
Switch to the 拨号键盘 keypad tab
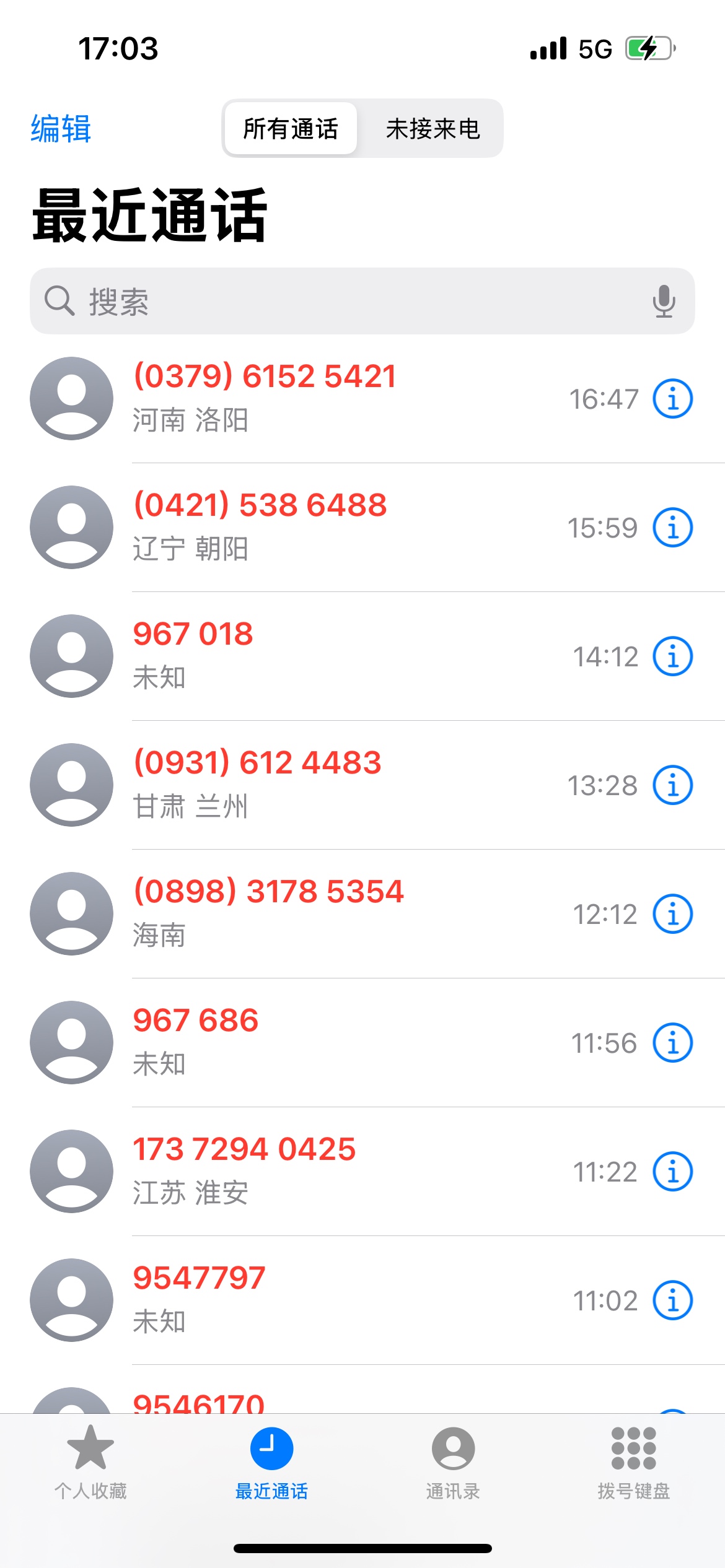click(x=634, y=1463)
